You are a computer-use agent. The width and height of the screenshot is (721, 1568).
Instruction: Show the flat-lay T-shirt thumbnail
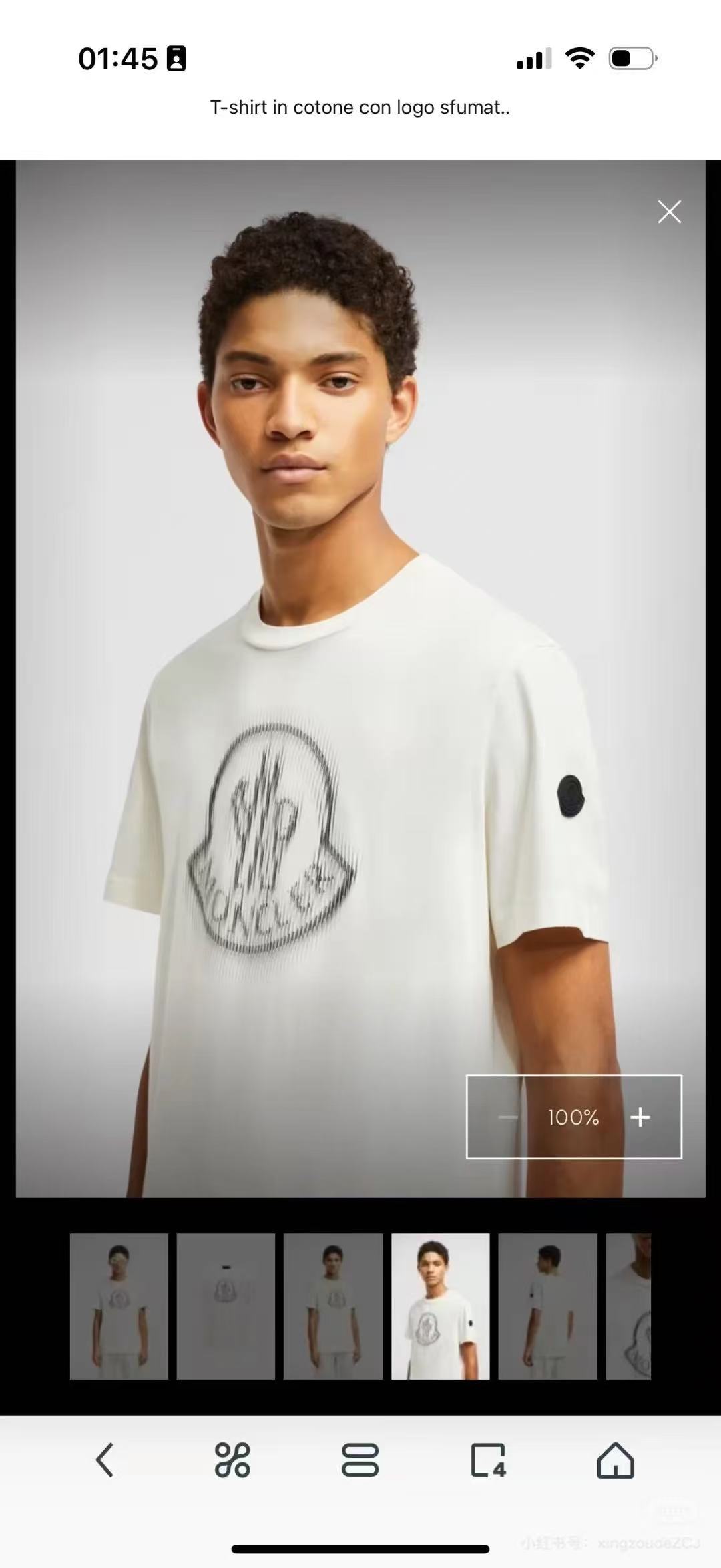[x=226, y=1306]
